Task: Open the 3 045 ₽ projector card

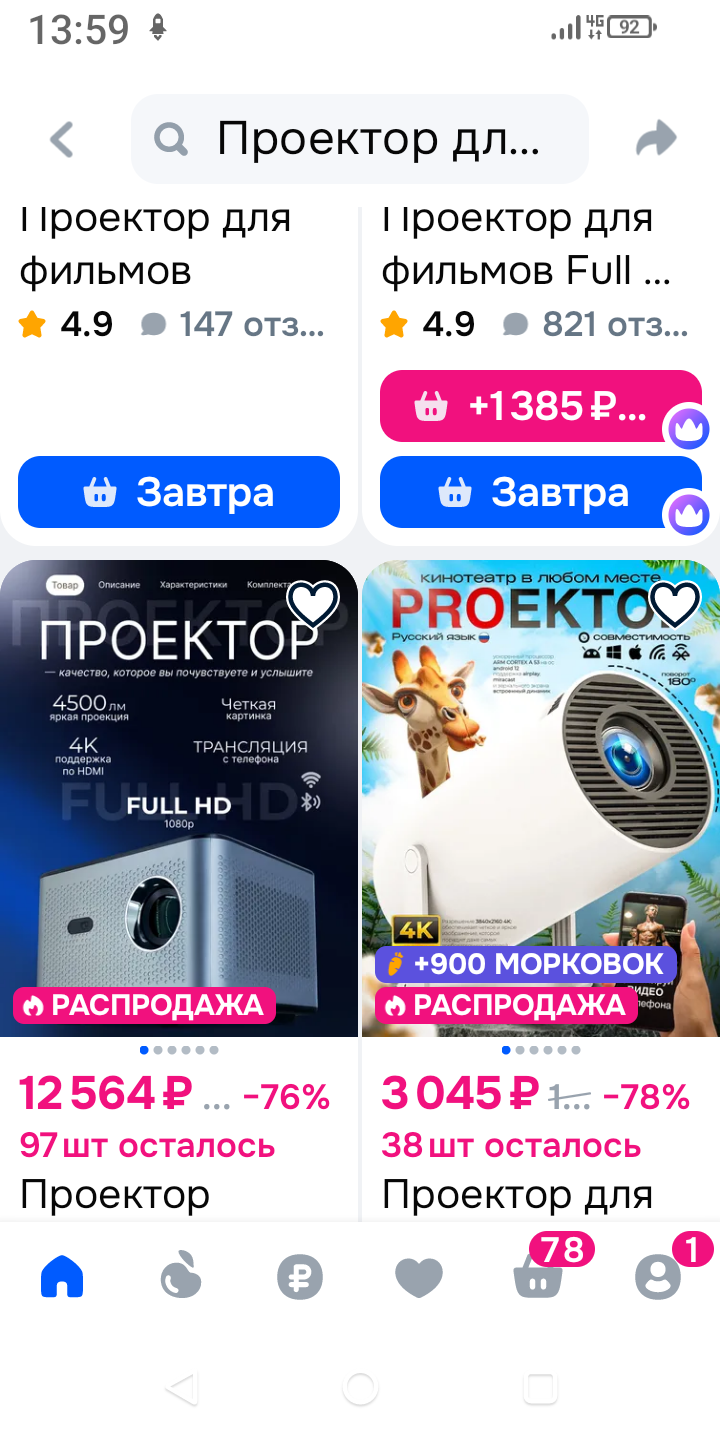Action: (540, 800)
